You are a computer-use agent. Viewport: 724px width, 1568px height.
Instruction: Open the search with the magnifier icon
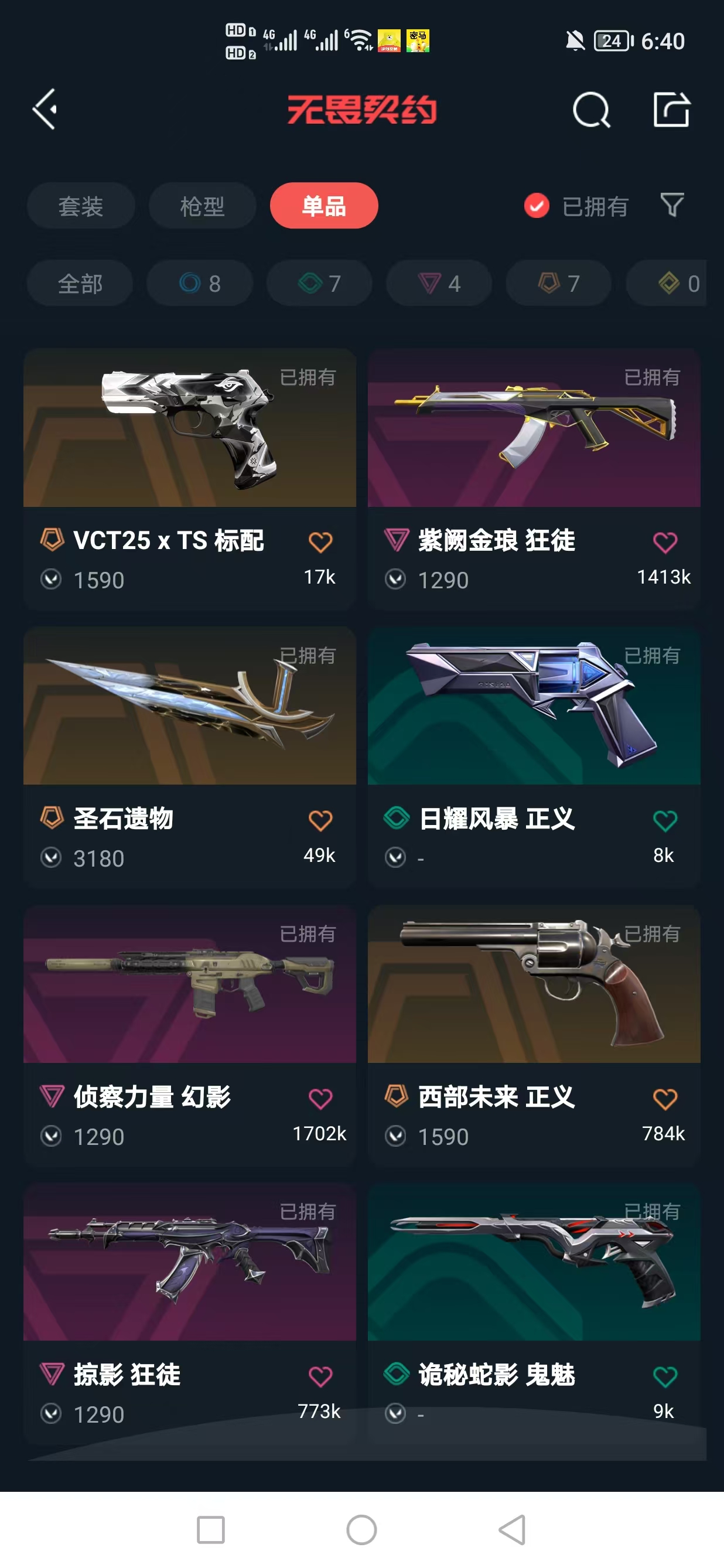[x=592, y=111]
